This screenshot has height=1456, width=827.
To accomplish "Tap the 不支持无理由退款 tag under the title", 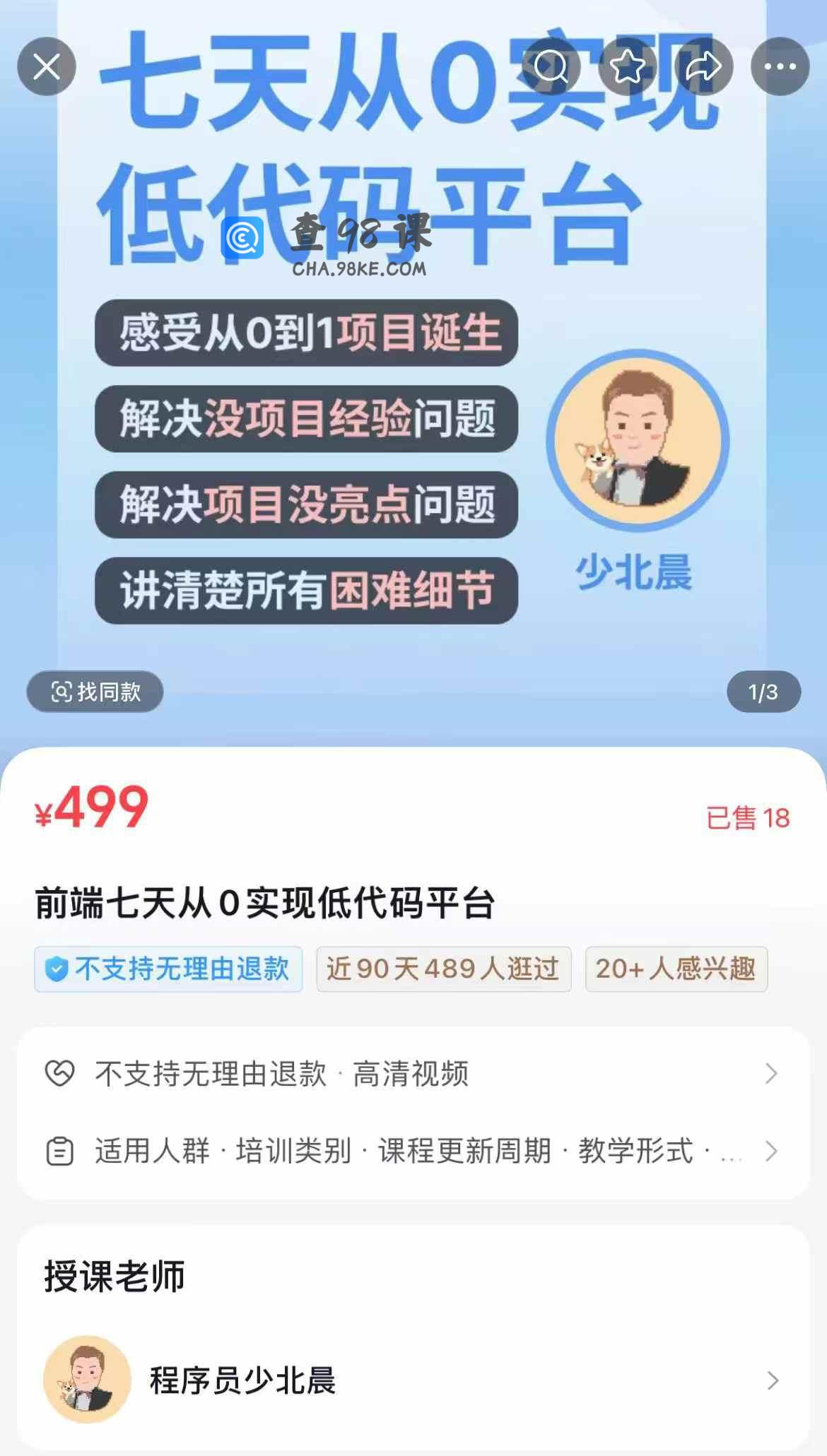I will click(x=168, y=969).
